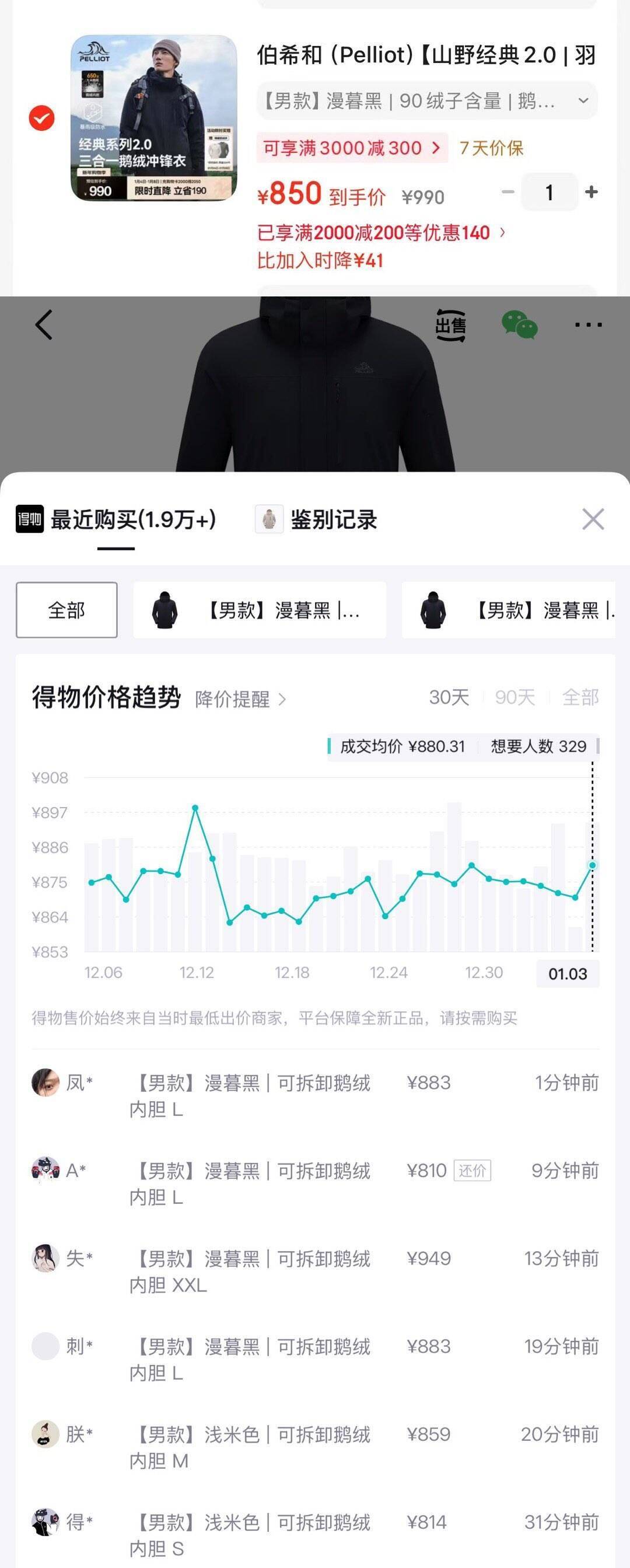Viewport: 630px width, 1568px height.
Task: Open the 可享满3000减300 promotion
Action: coord(352,148)
